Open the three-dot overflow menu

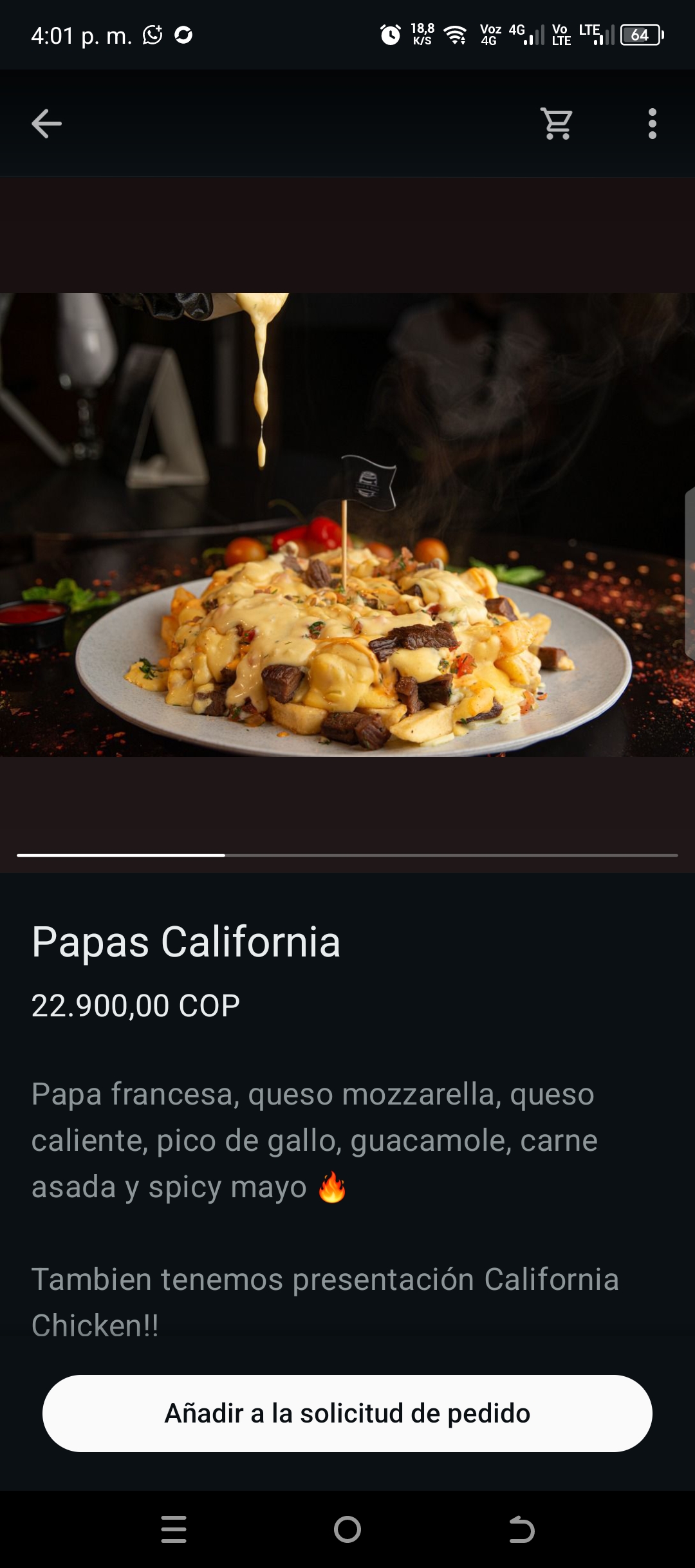[x=652, y=124]
